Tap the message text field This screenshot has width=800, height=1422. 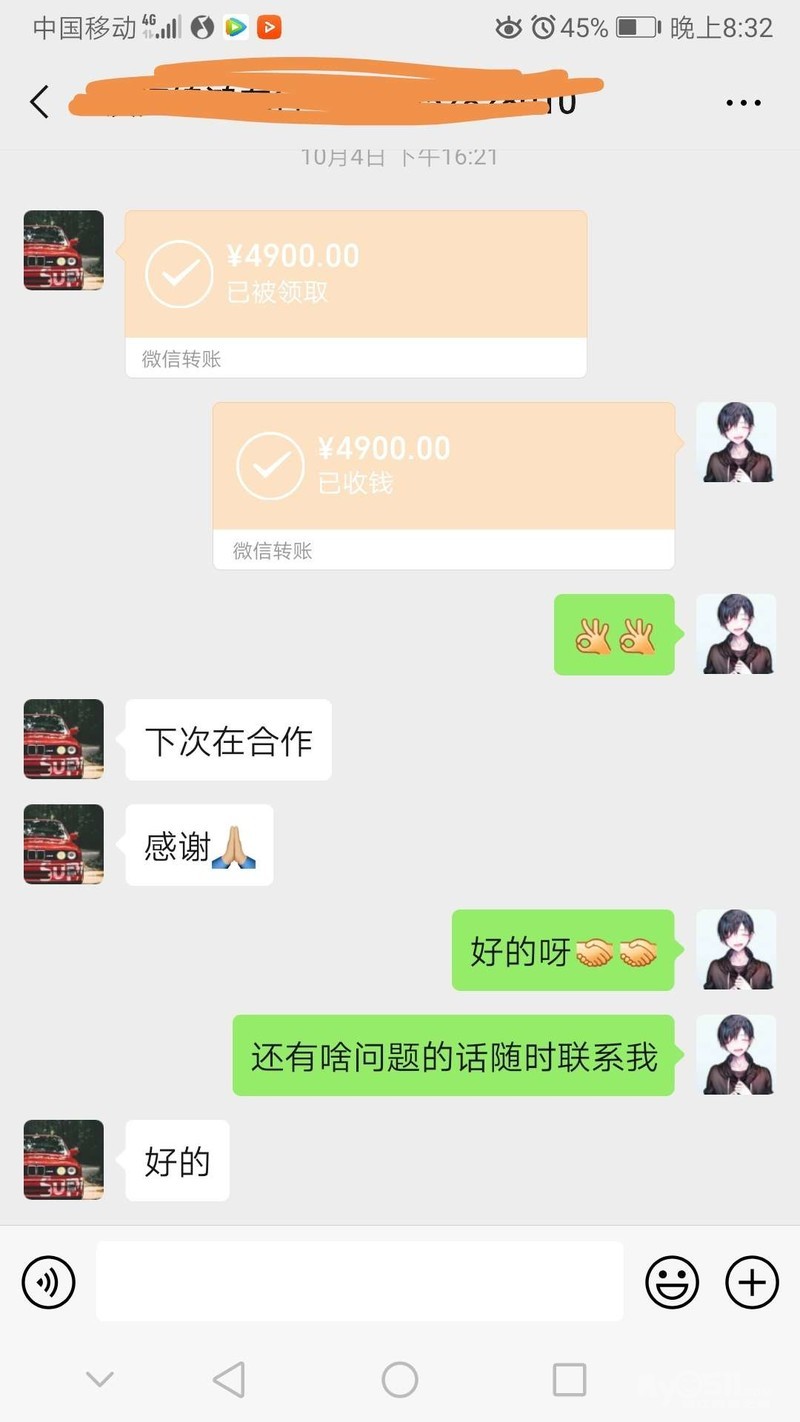point(359,1282)
